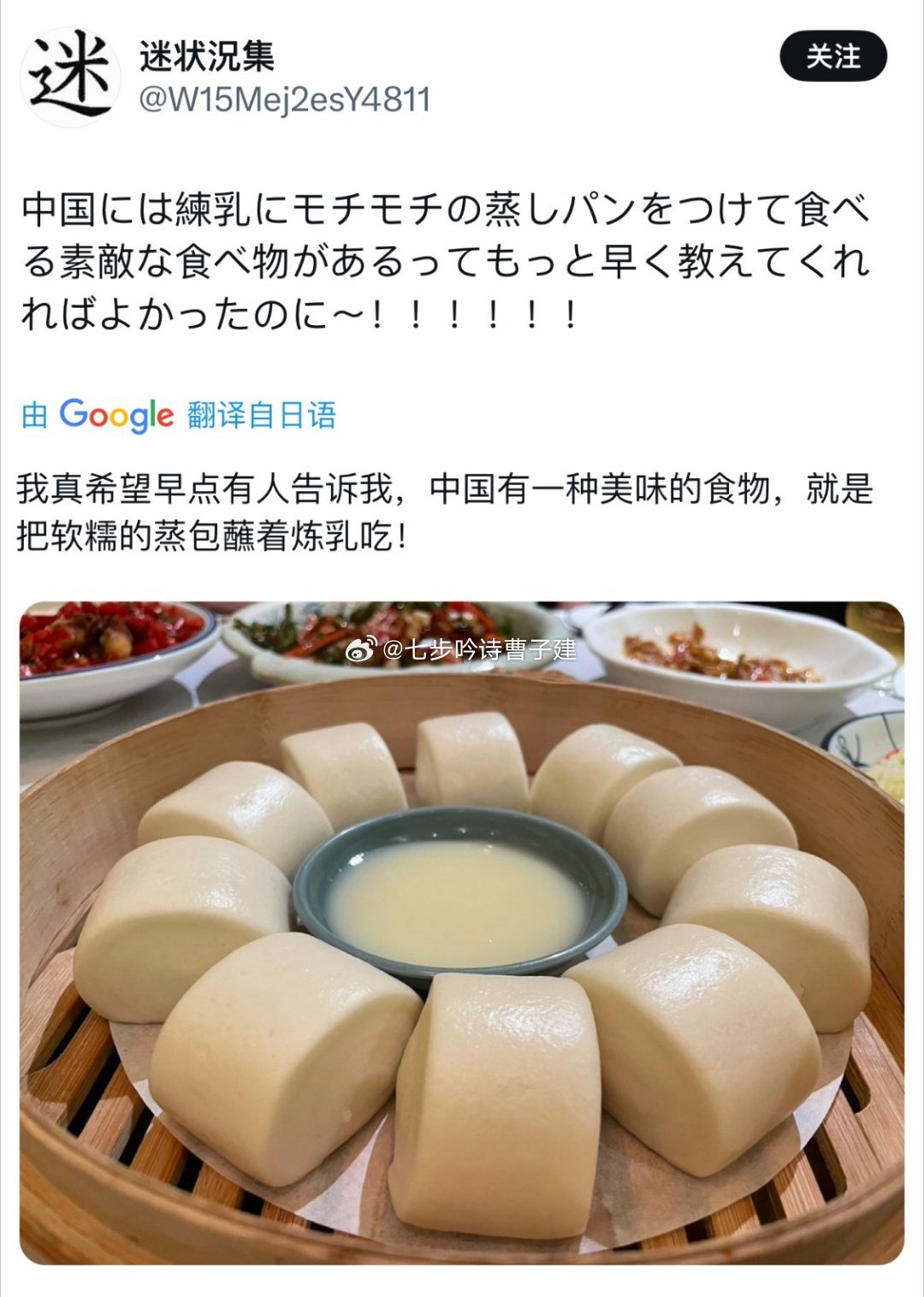This screenshot has height=1297, width=924.
Task: Toggle follow state via the 关注 button
Action: (832, 56)
